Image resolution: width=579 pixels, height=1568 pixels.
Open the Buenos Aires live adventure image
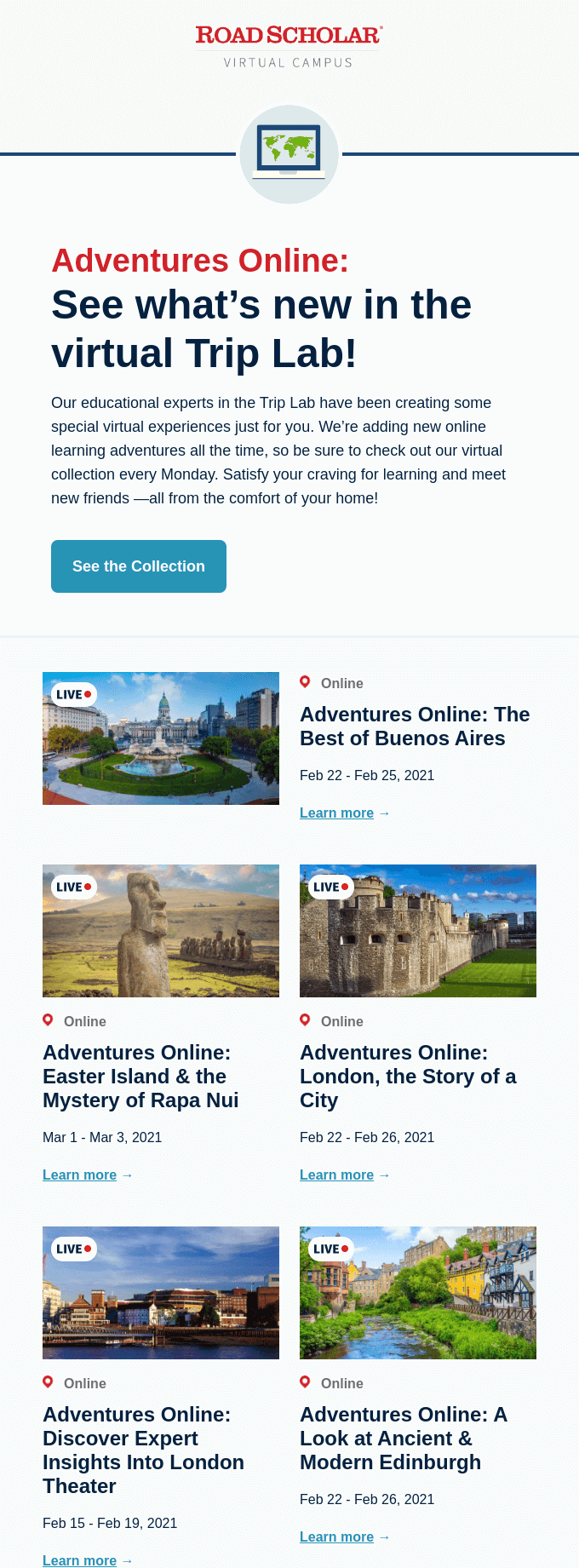(161, 738)
